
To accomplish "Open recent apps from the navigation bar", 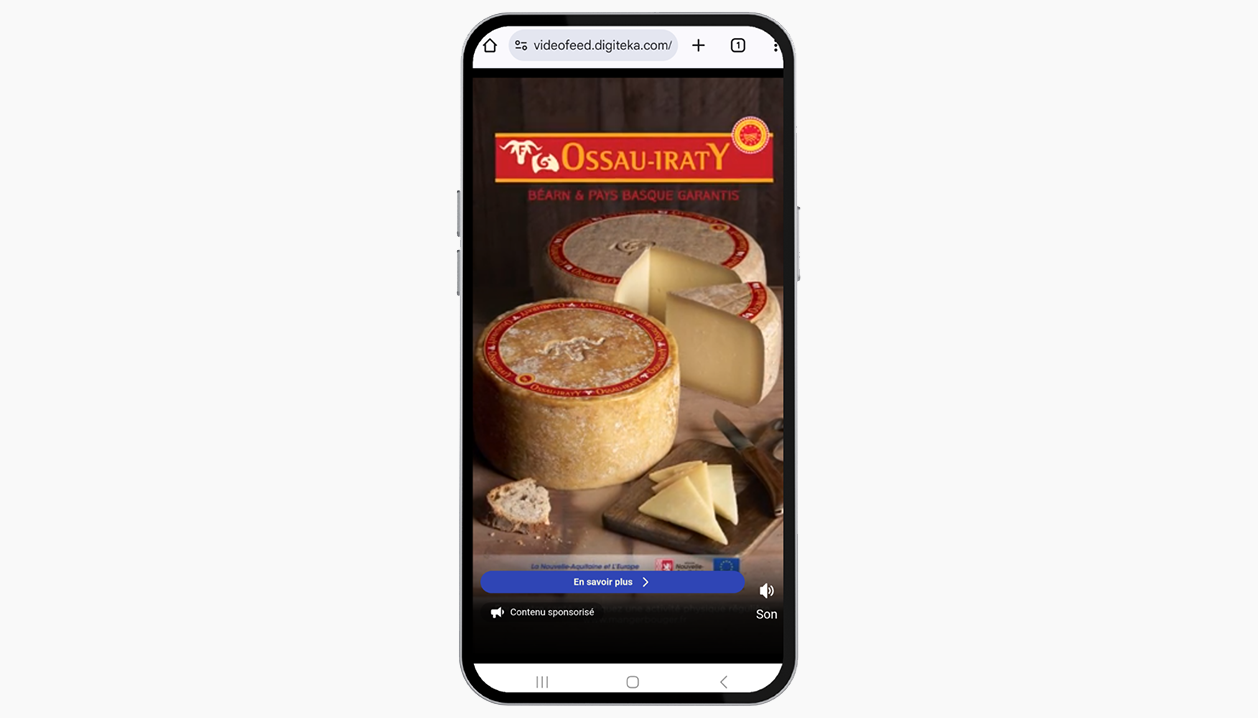I will [542, 682].
